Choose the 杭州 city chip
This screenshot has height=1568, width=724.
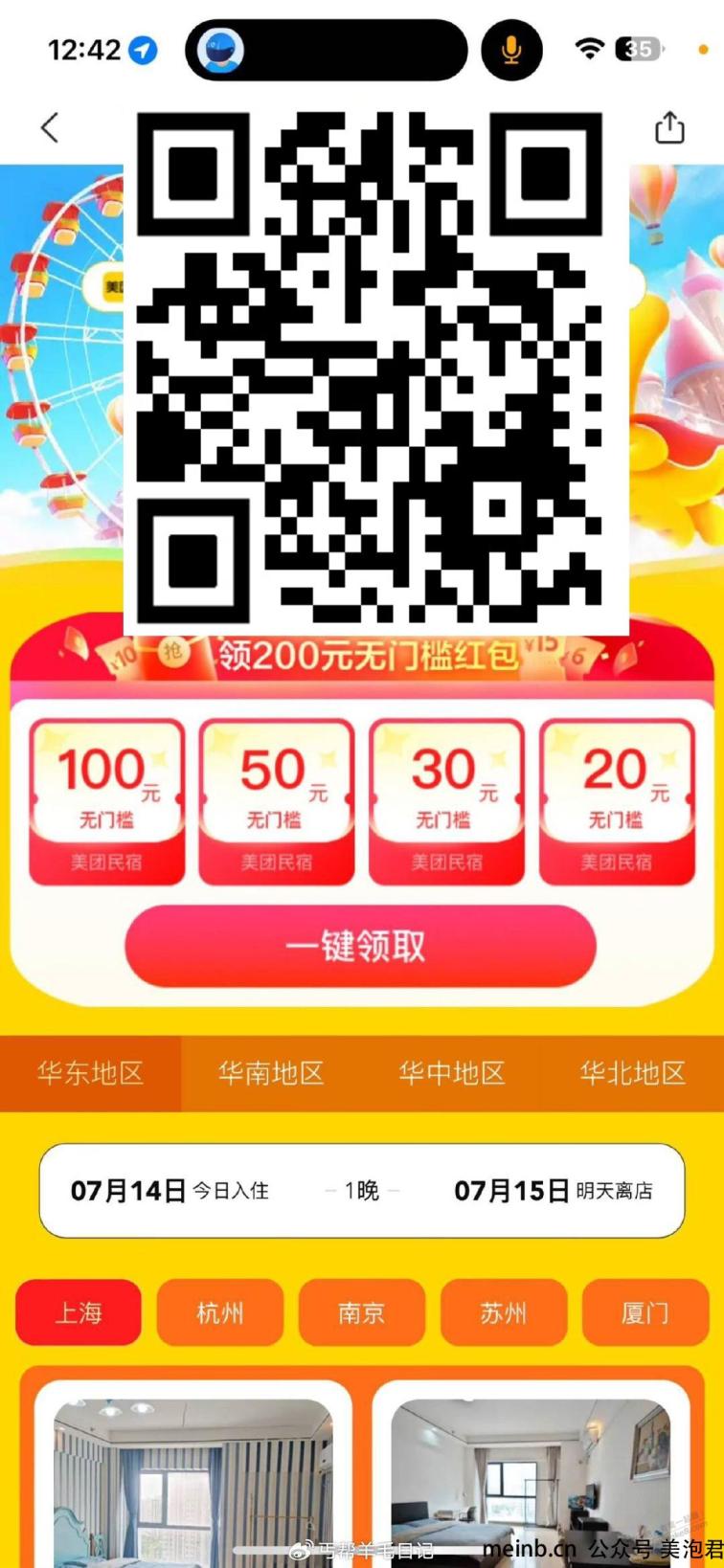coord(220,1312)
